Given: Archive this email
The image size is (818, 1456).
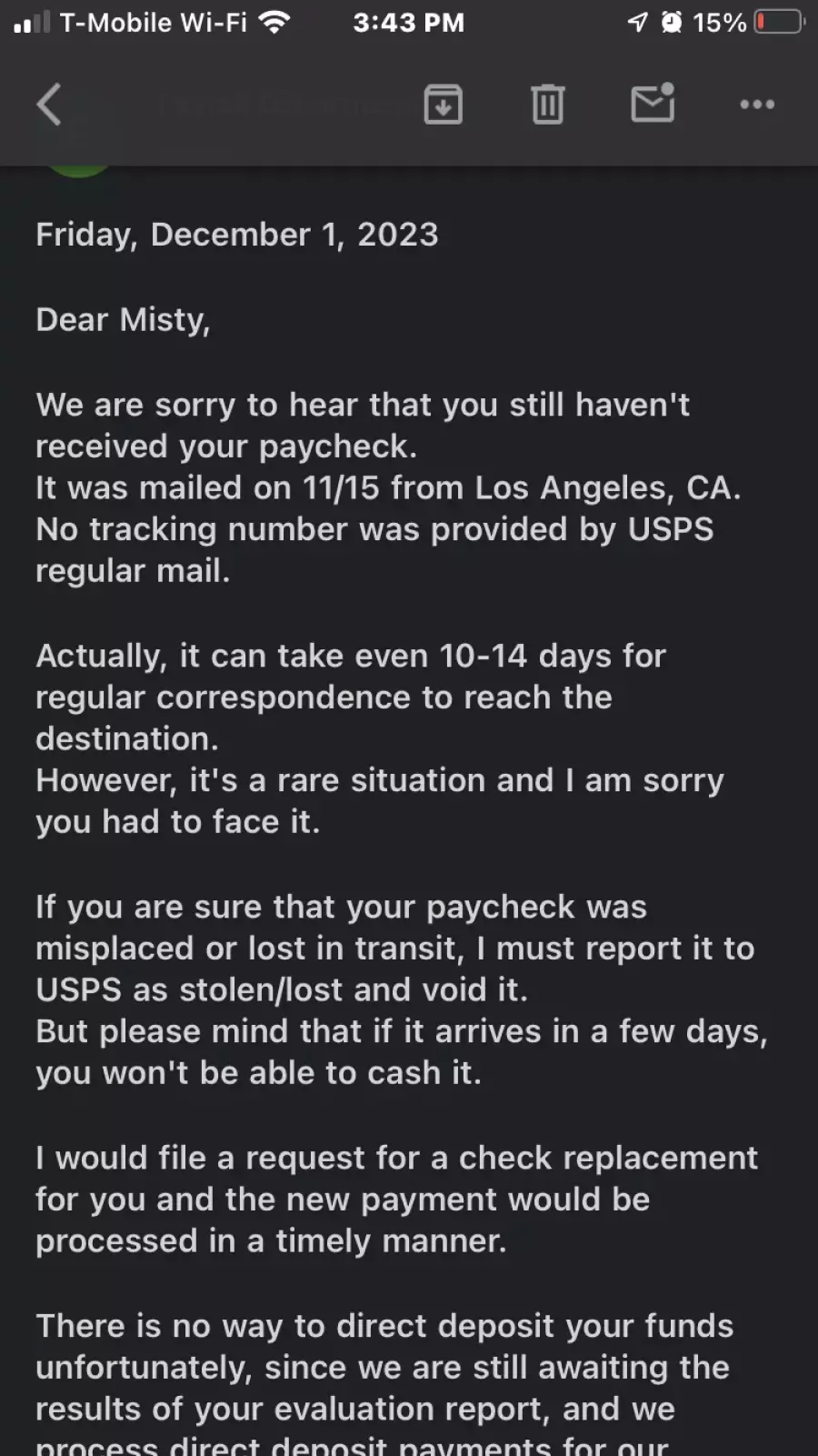Looking at the screenshot, I should (x=444, y=104).
